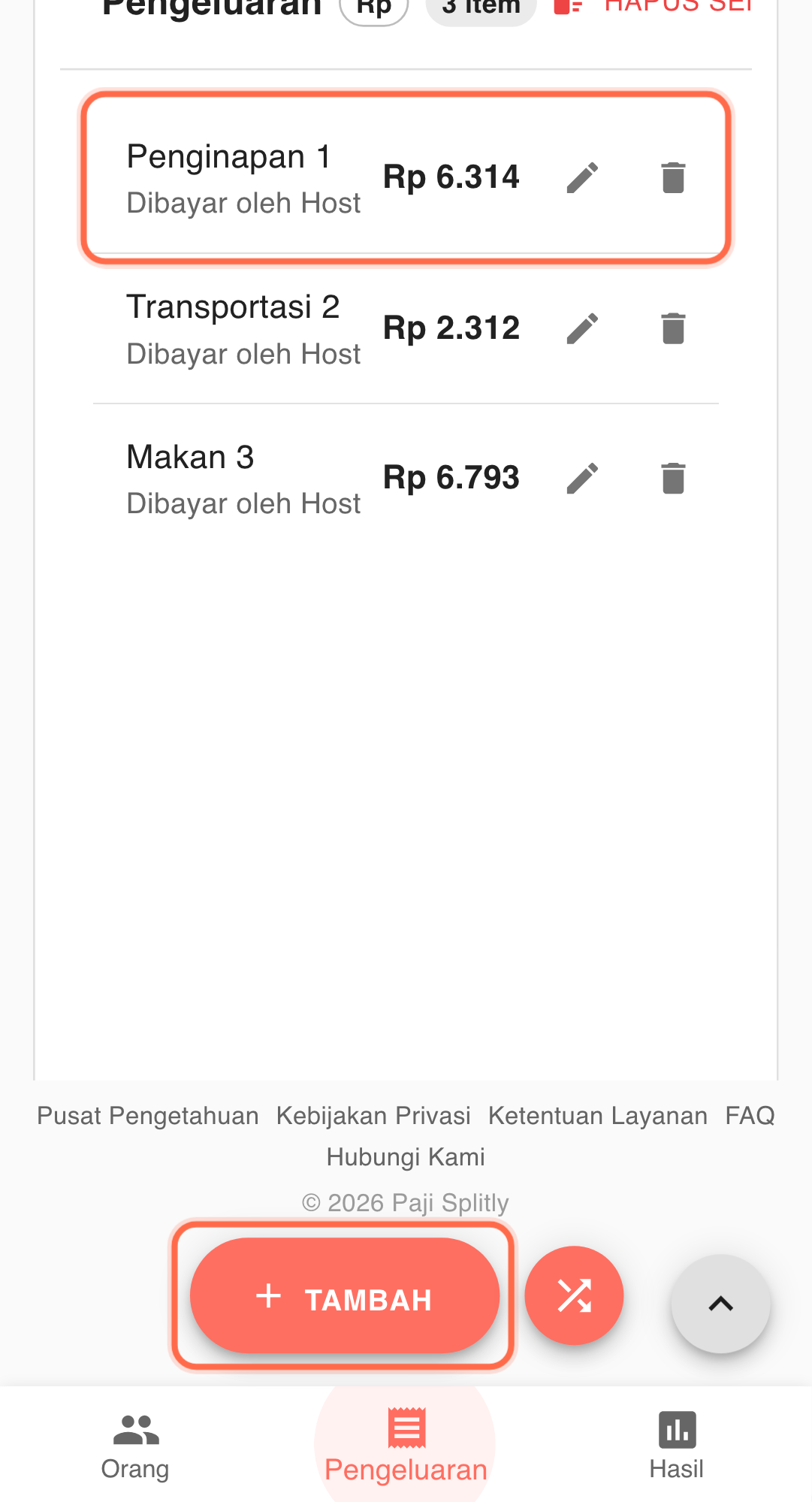
Task: Open the Rp currency selector
Action: click(x=373, y=6)
